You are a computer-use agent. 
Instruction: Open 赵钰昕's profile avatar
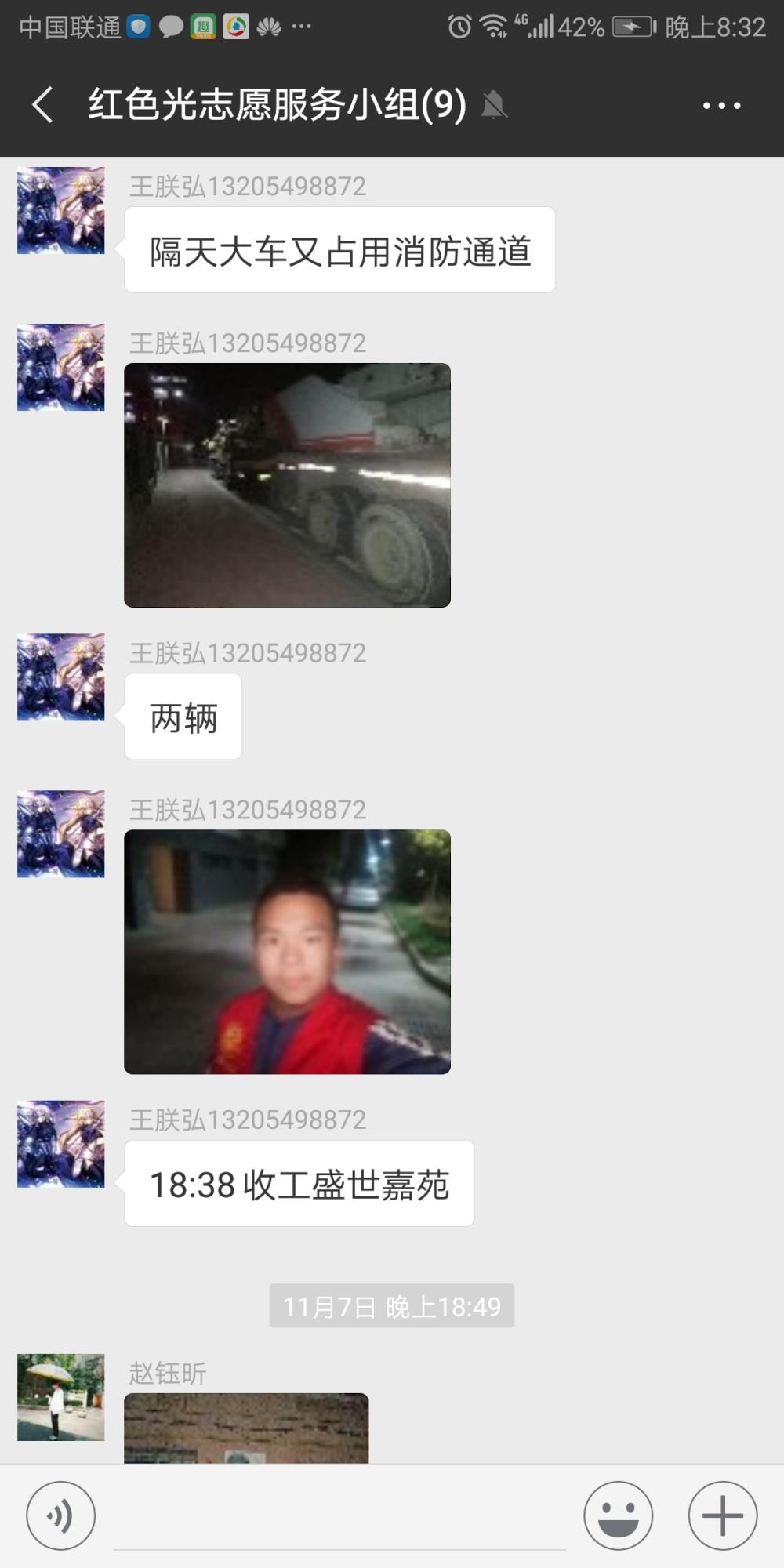(61, 1397)
